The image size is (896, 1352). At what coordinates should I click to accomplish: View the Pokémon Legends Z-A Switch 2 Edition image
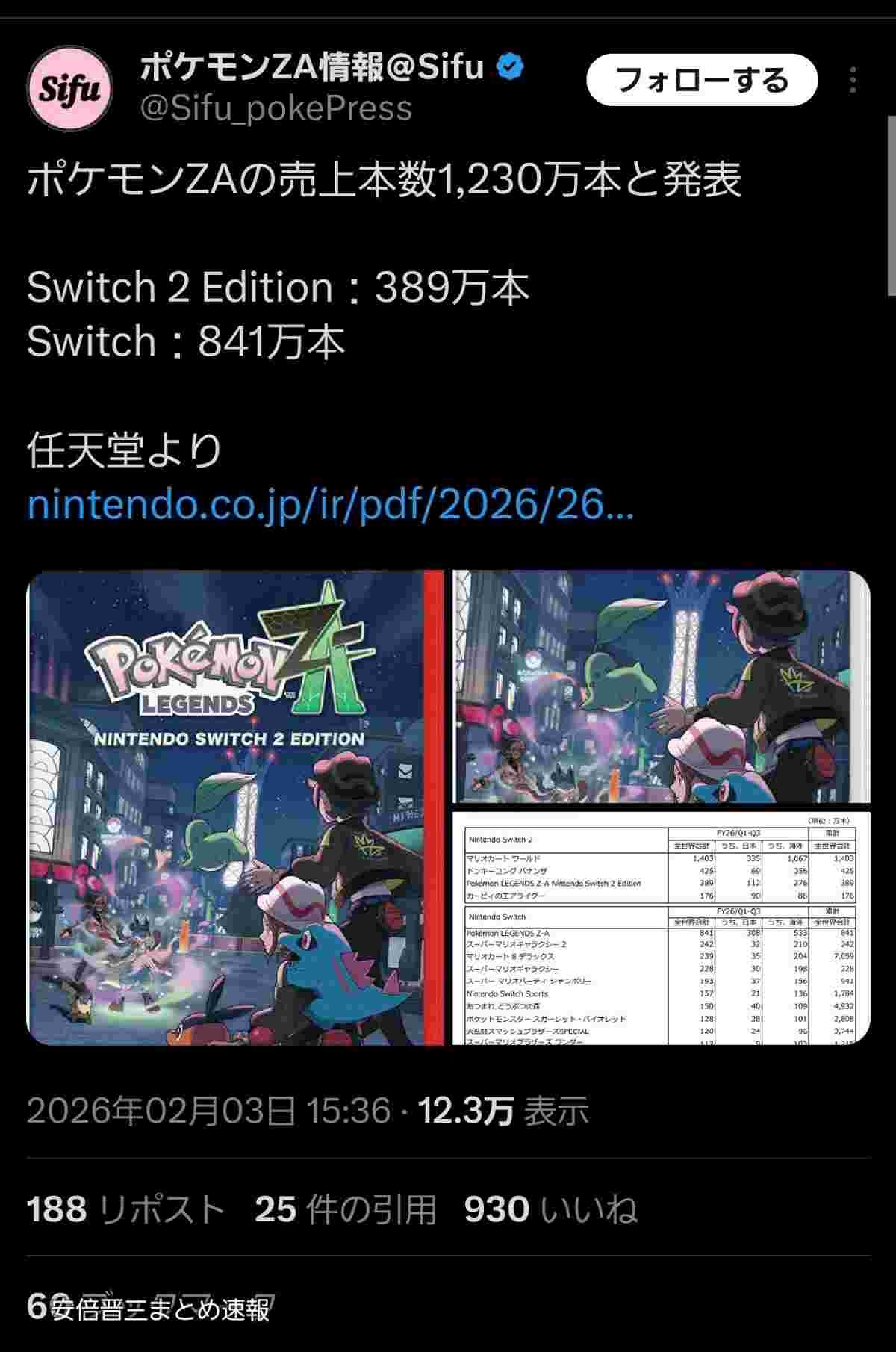(235, 807)
